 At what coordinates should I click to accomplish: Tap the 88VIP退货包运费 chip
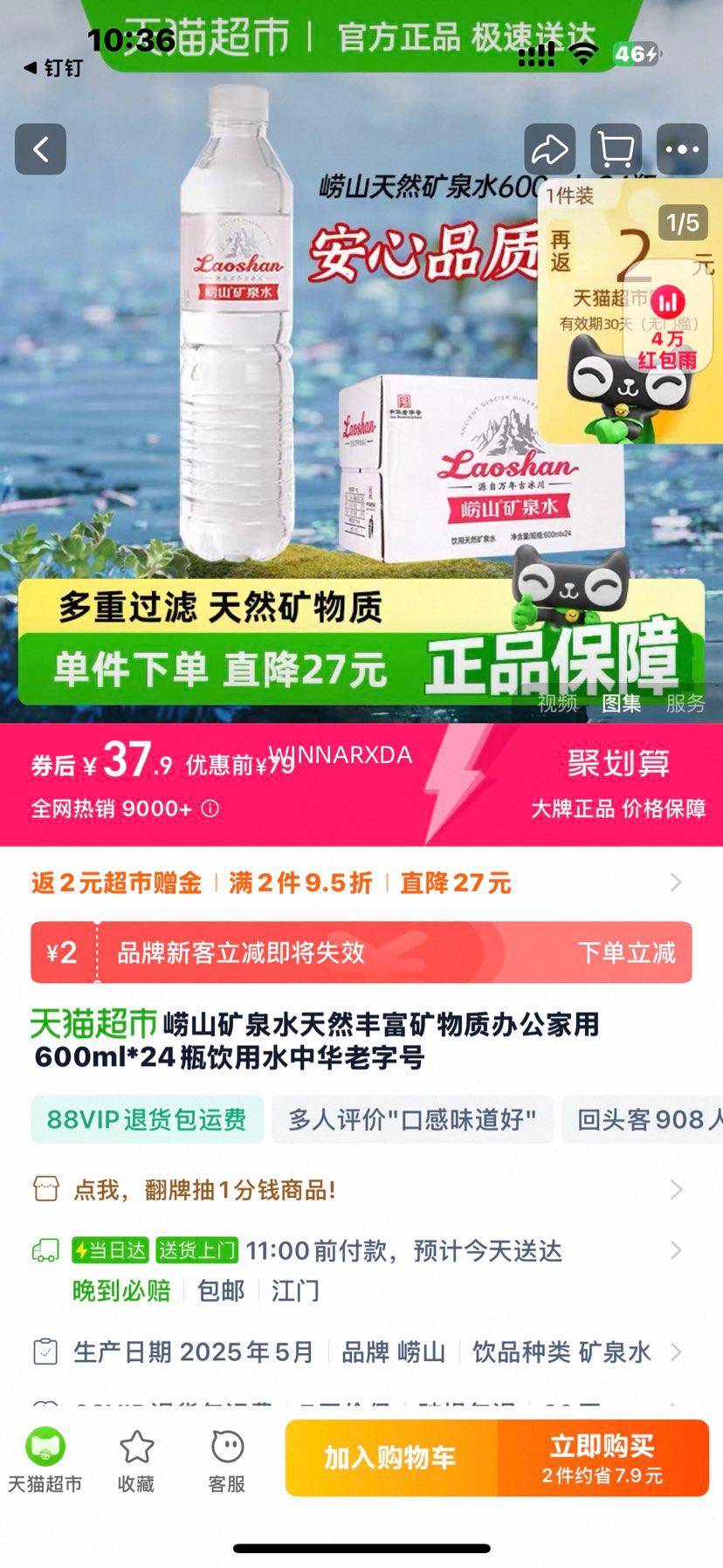click(x=147, y=1119)
